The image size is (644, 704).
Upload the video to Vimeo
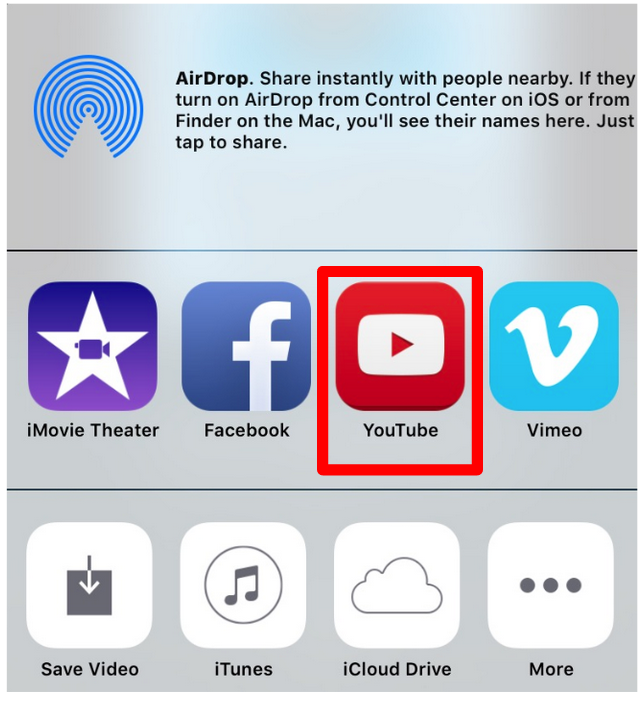pyautogui.click(x=554, y=346)
